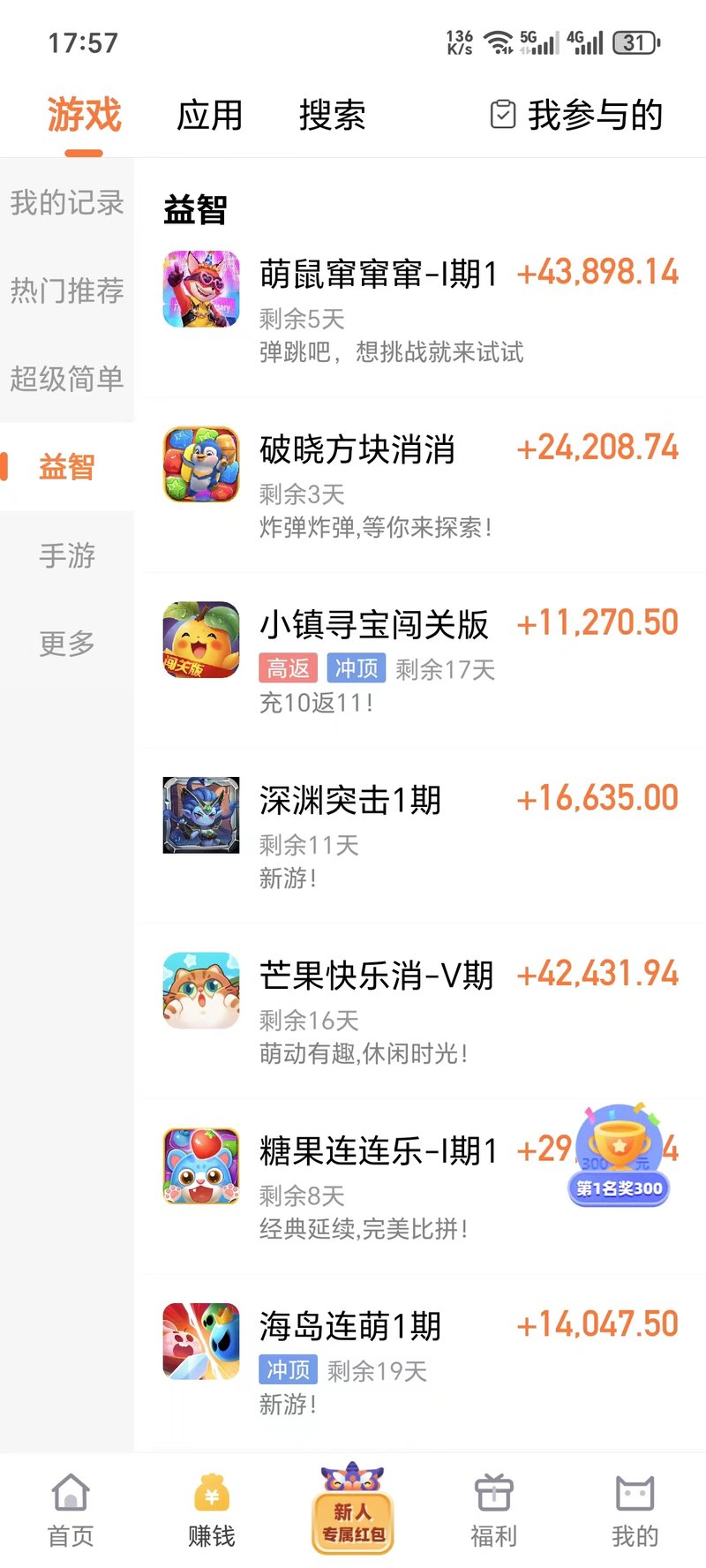Go to 首页 bottom tab
This screenshot has width=706, height=1568.
click(71, 1510)
